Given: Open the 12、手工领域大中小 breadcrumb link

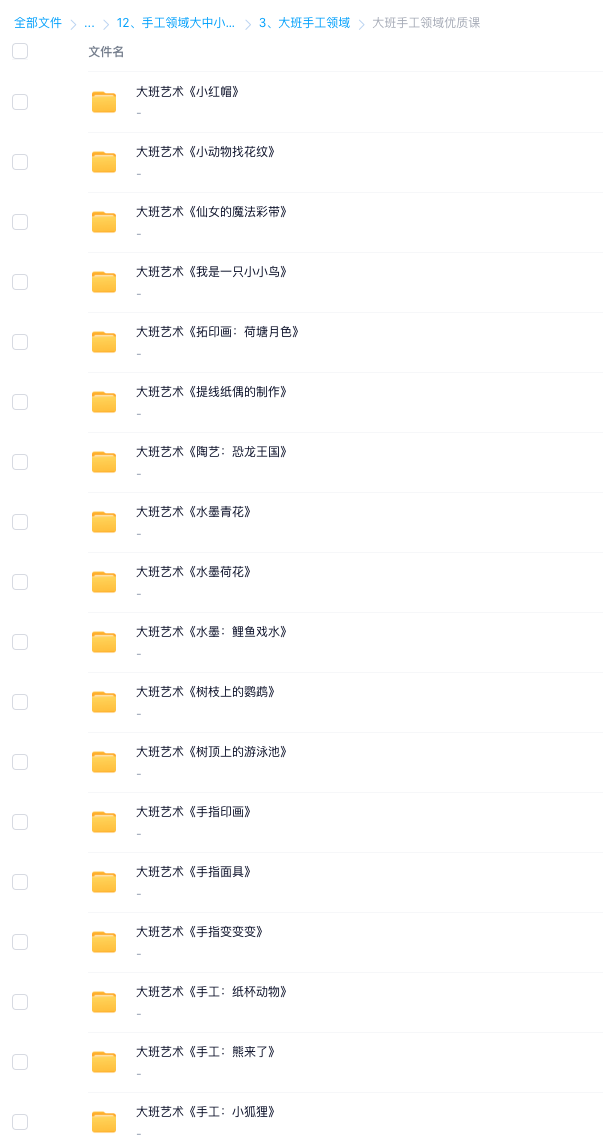Looking at the screenshot, I should coord(176,23).
